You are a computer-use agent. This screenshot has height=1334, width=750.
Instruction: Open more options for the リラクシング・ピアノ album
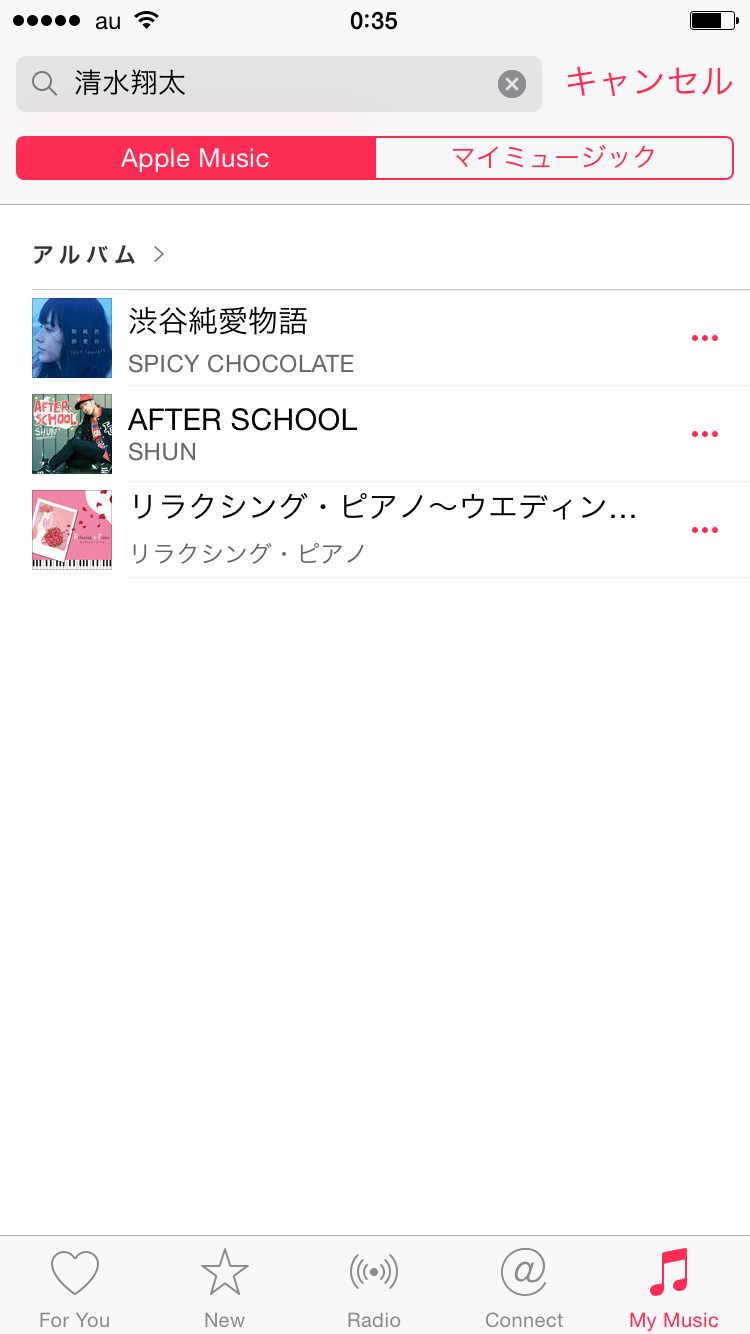pos(705,530)
